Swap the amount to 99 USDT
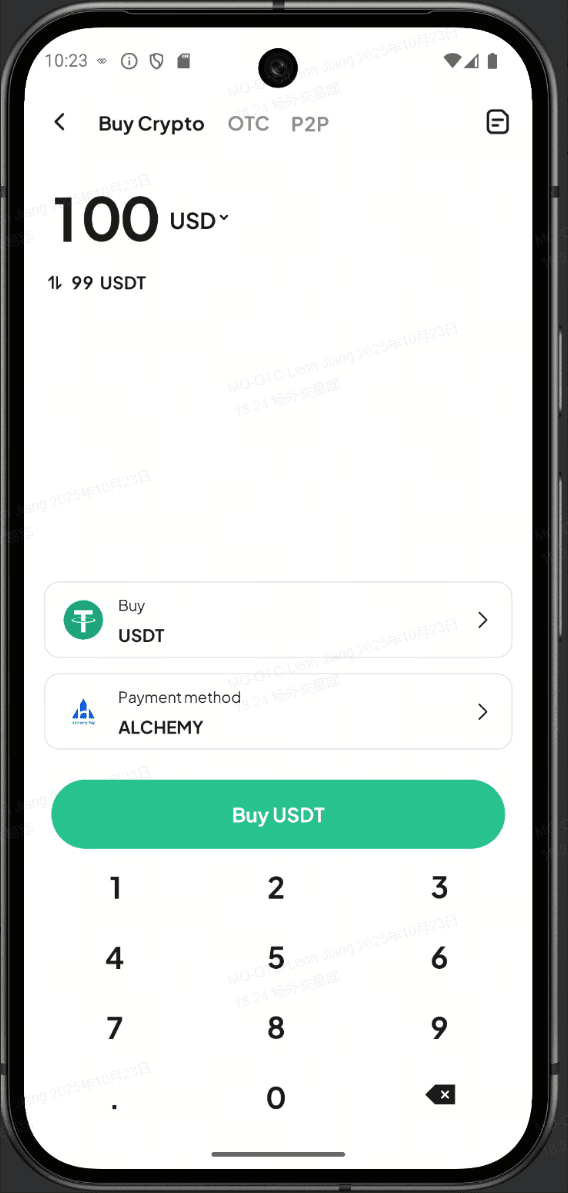Viewport: 568px width, 1193px height. 97,284
